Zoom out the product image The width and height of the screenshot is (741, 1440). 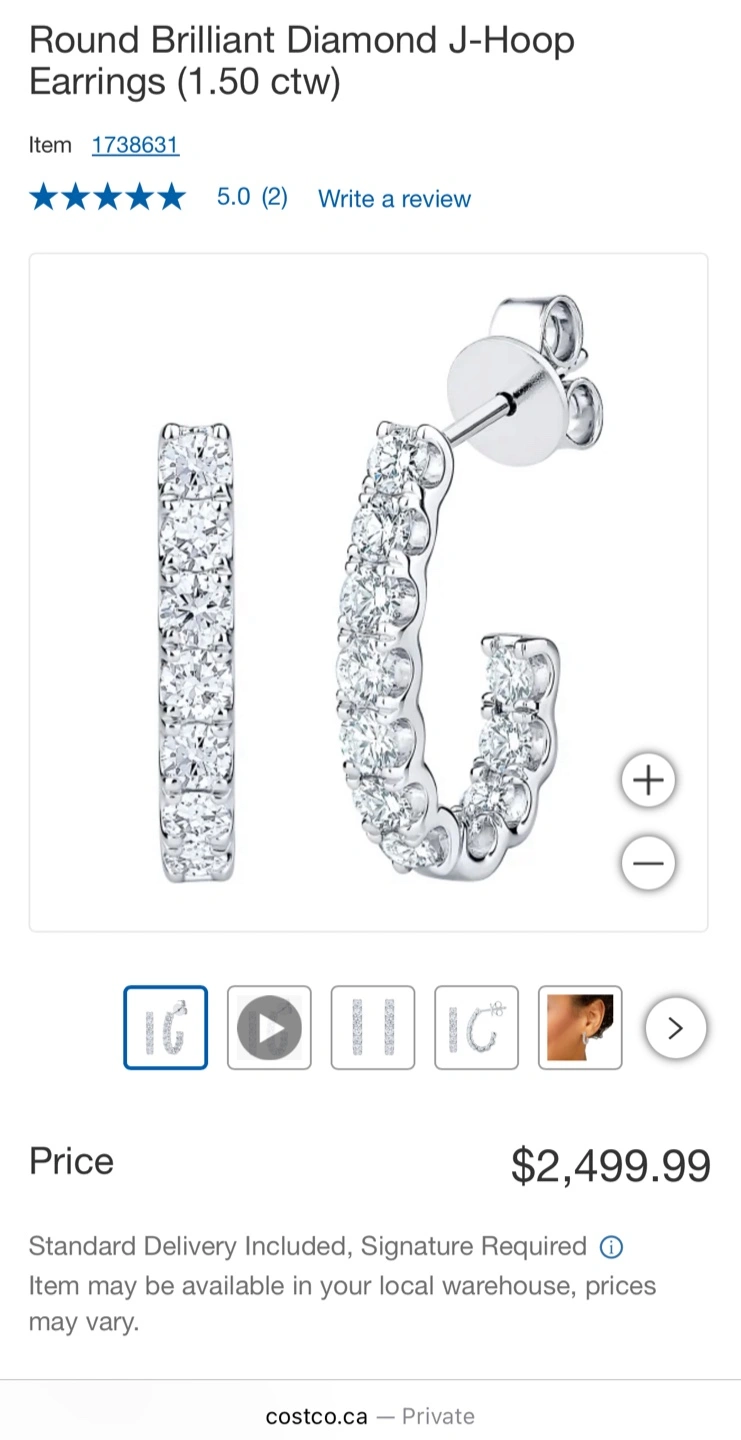(x=648, y=863)
